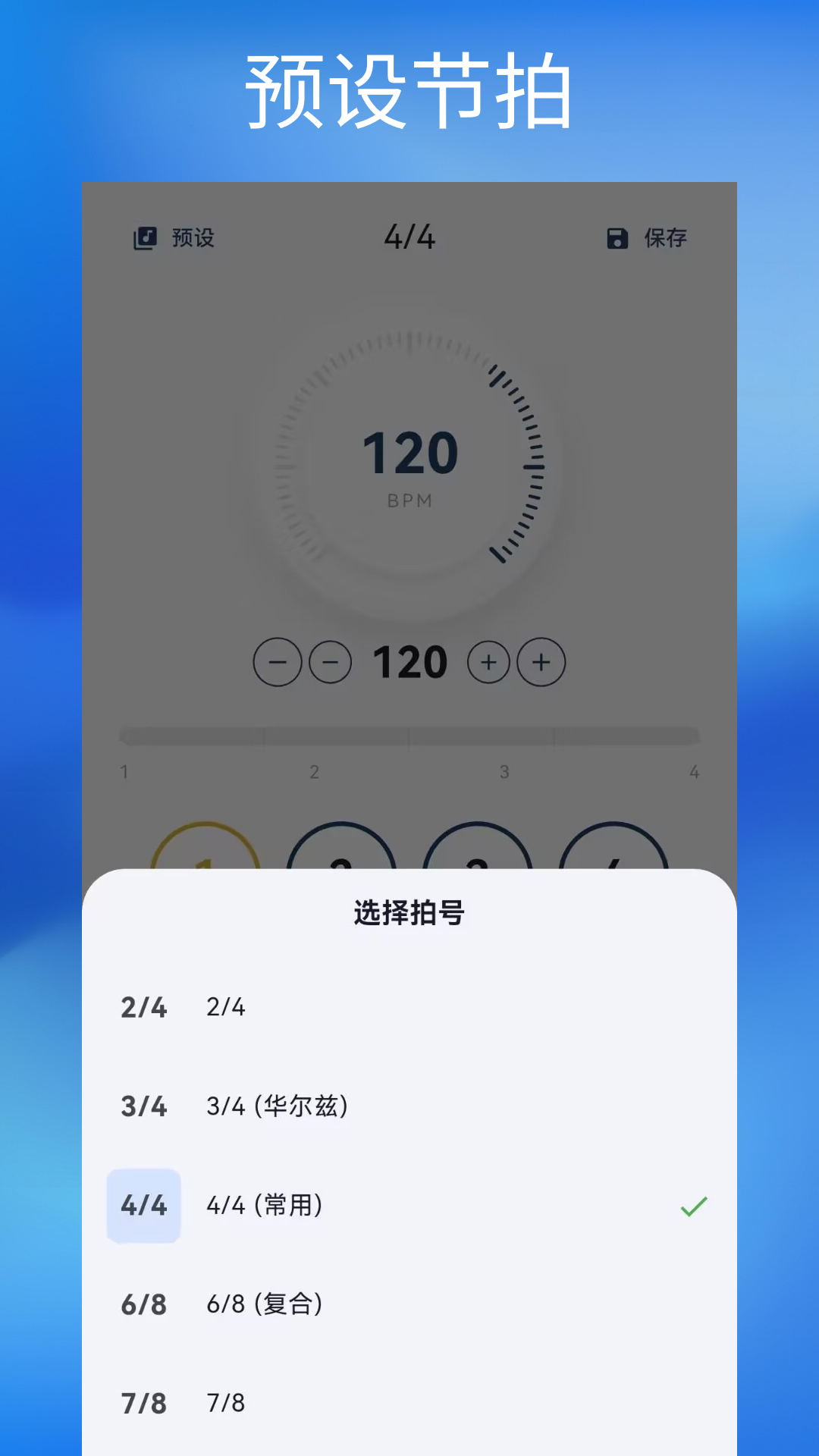Click the 120 number between plus and minus buttons
Viewport: 819px width, 1456px height.
pyautogui.click(x=409, y=661)
